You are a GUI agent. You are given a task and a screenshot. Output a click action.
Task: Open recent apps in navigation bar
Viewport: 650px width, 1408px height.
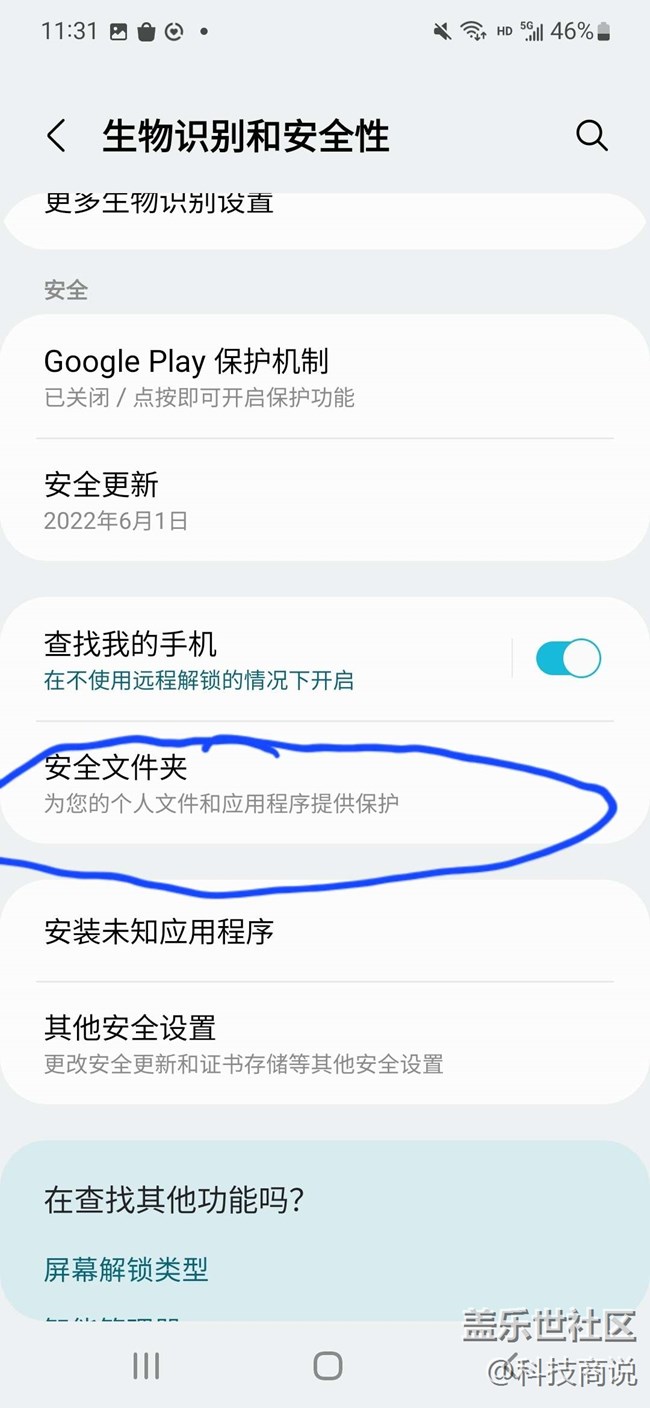[146, 1366]
